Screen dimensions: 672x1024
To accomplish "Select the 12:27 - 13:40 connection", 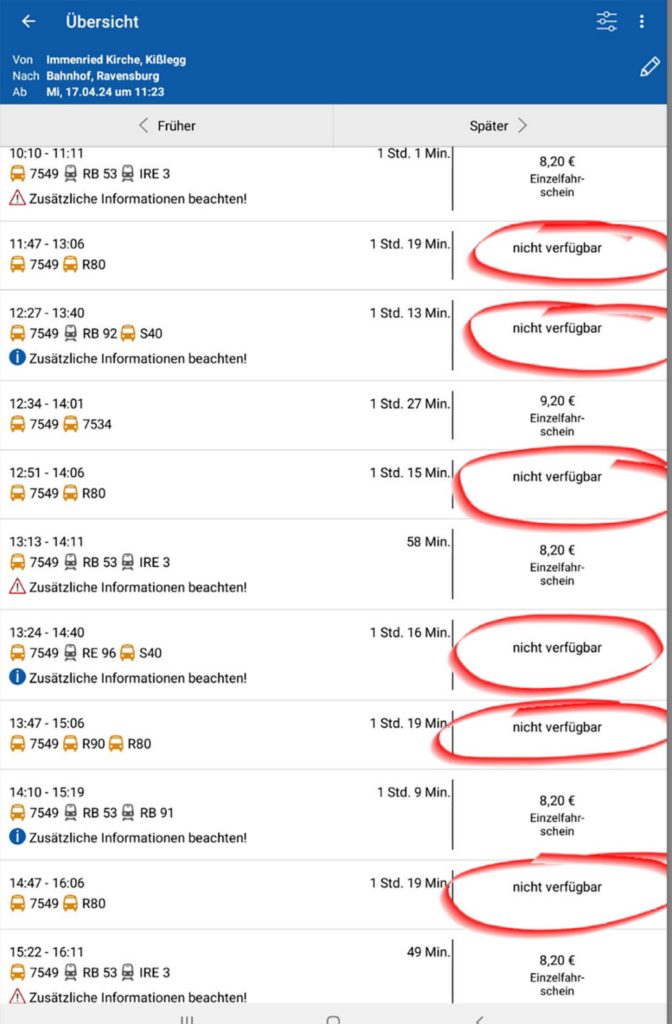I will pos(230,335).
